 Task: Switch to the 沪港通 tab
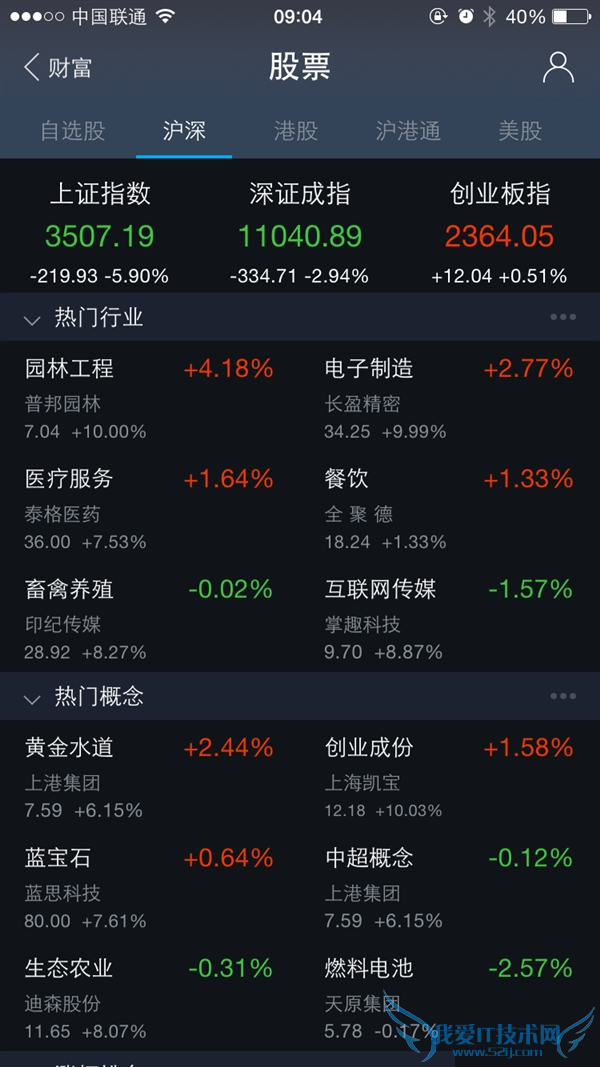pos(407,131)
